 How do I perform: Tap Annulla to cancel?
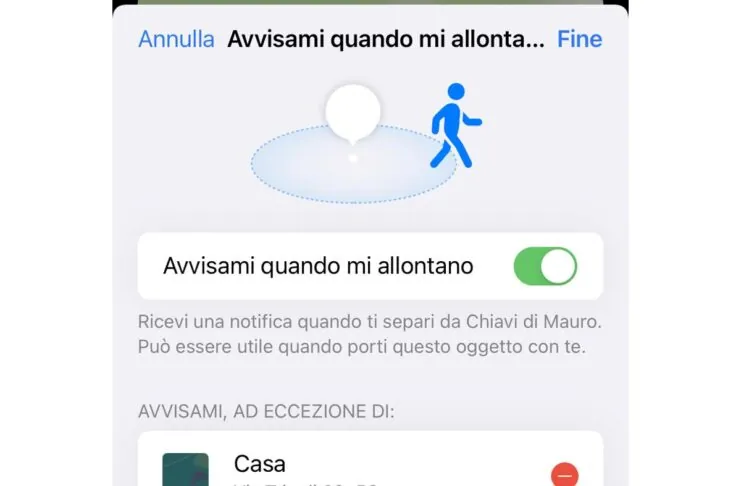coord(176,39)
